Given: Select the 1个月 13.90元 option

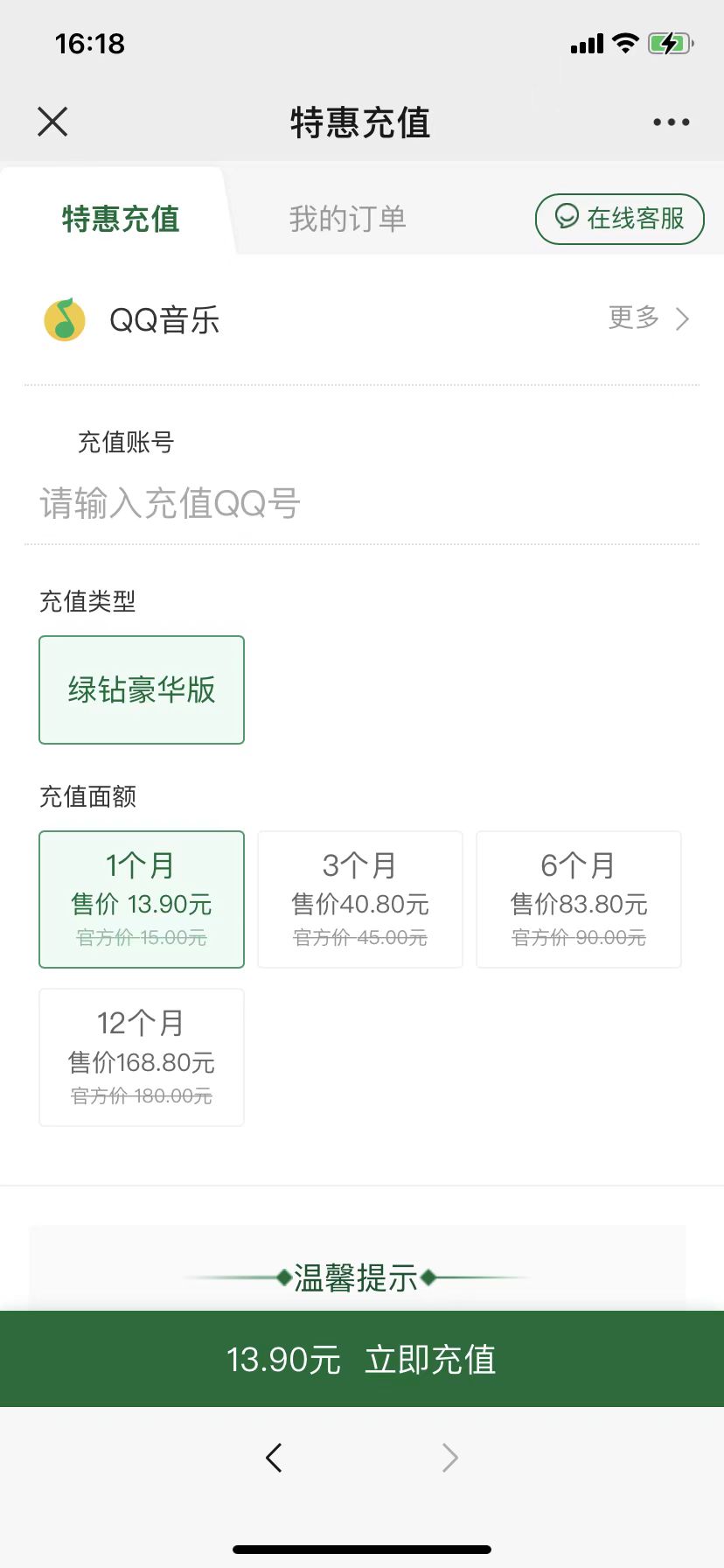Looking at the screenshot, I should 142,899.
